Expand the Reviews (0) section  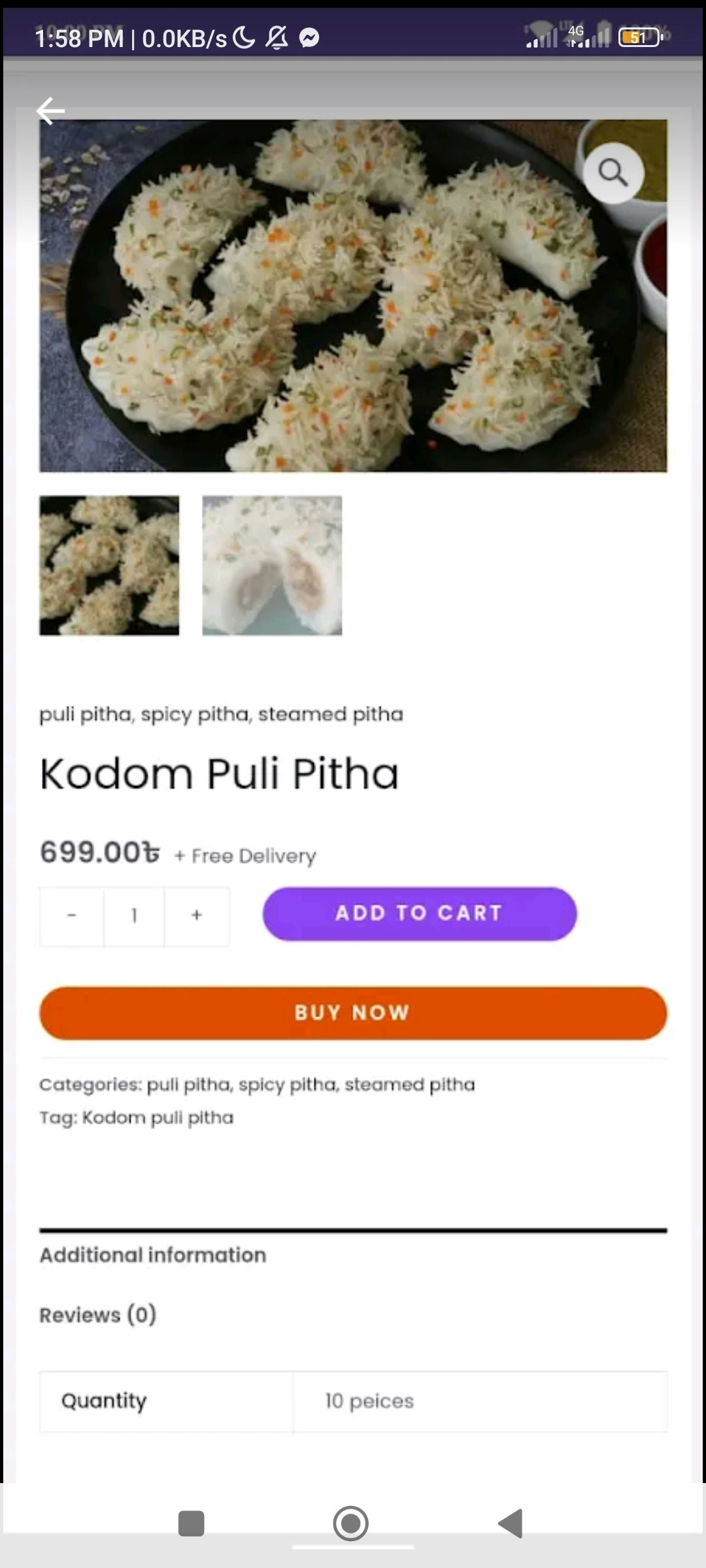97,1315
